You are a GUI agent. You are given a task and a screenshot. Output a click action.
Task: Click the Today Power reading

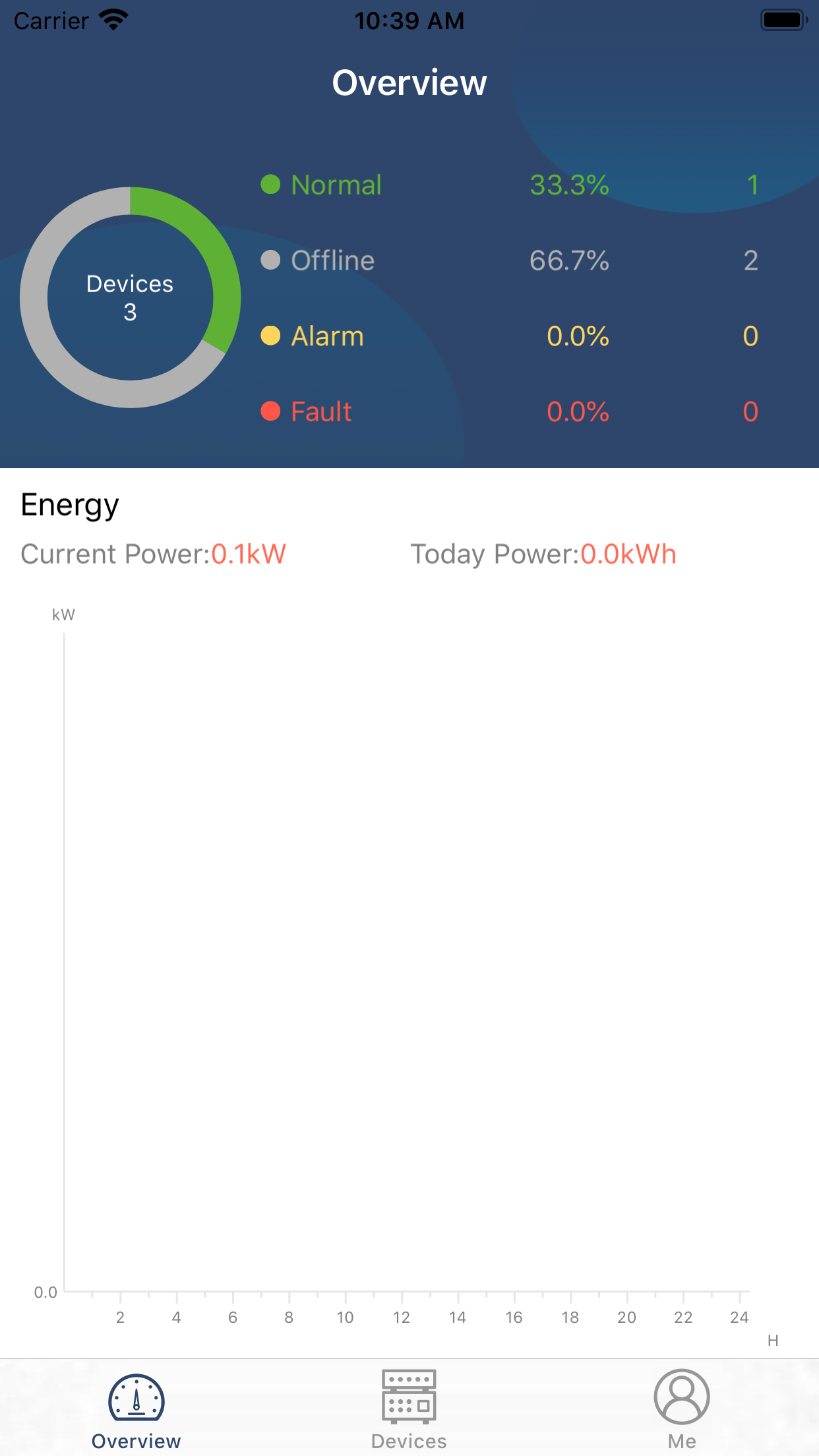pos(543,554)
